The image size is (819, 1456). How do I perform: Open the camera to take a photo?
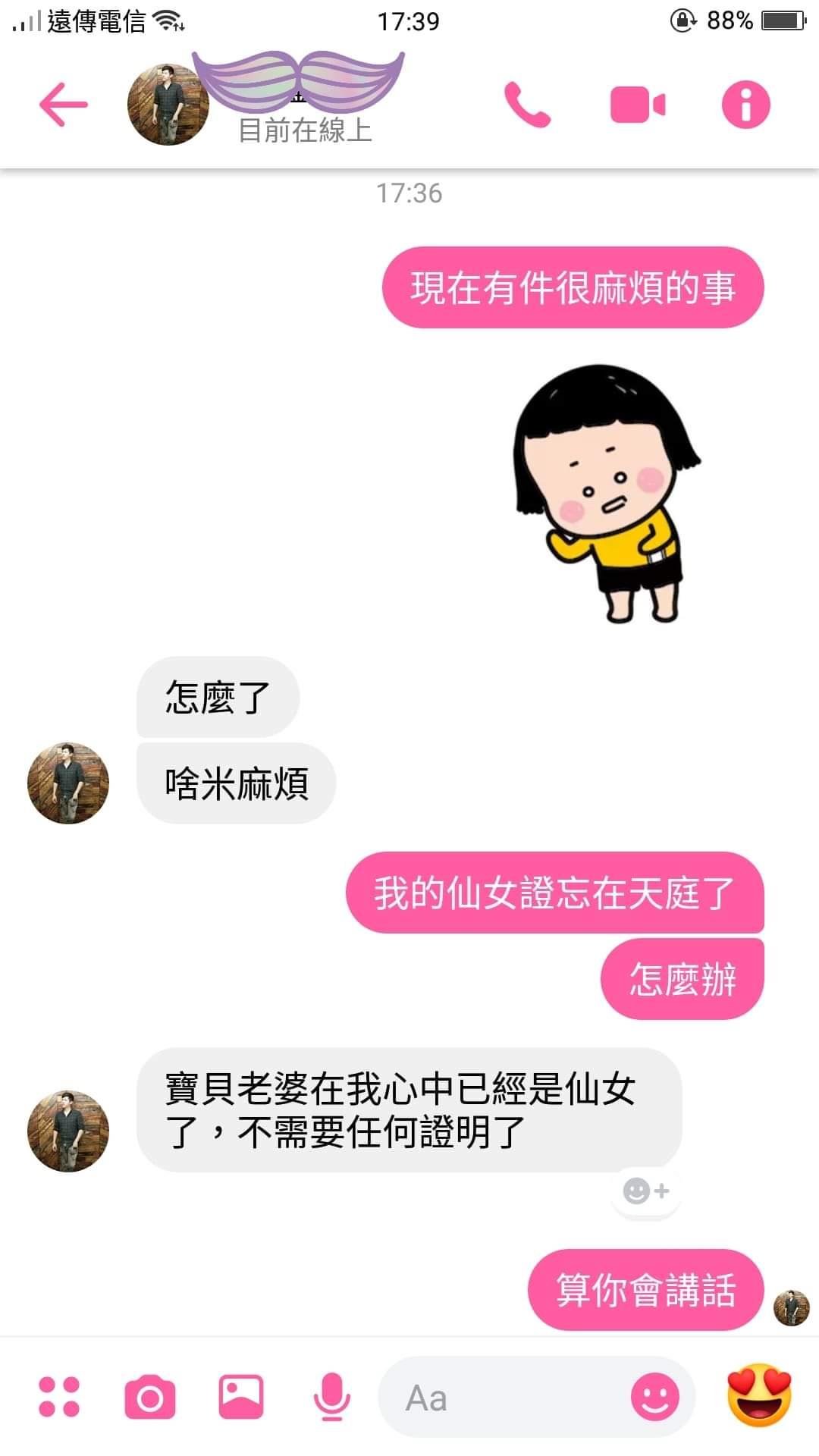point(149,1397)
